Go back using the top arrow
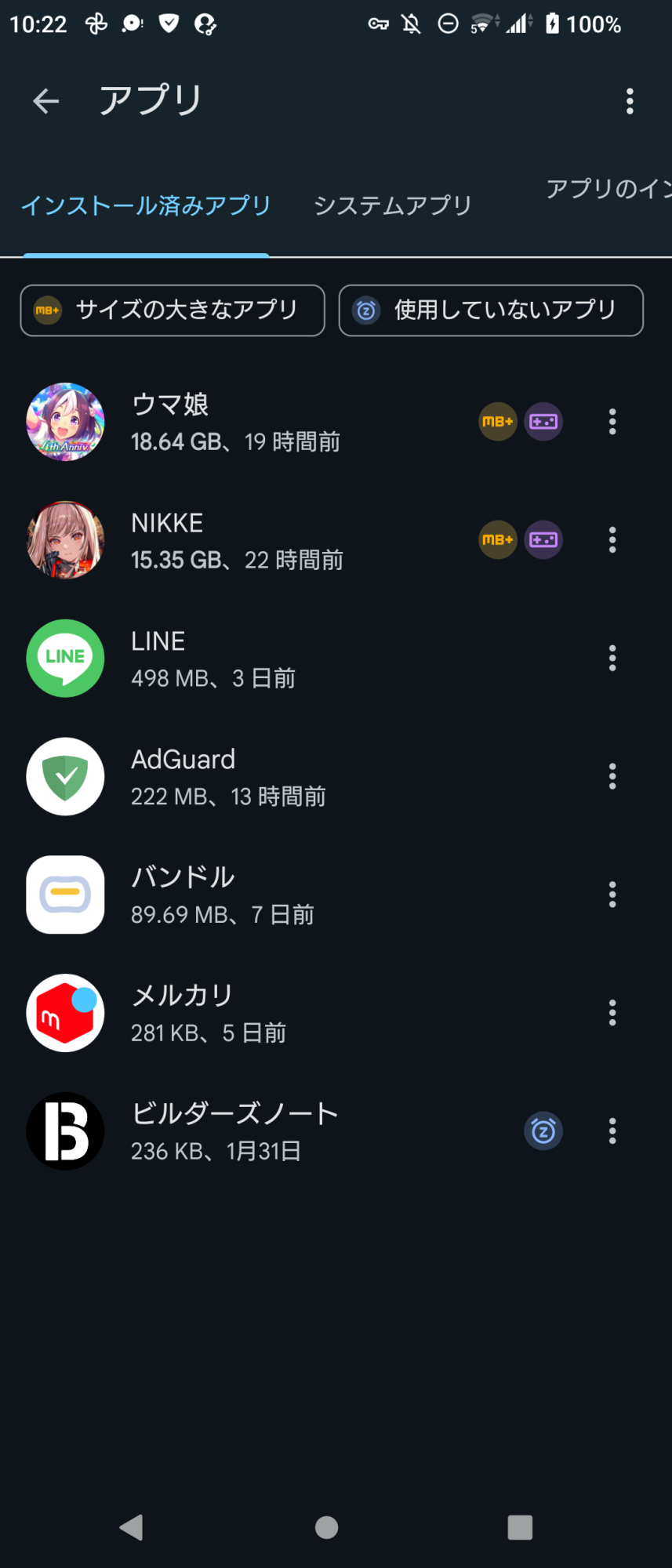 click(46, 101)
